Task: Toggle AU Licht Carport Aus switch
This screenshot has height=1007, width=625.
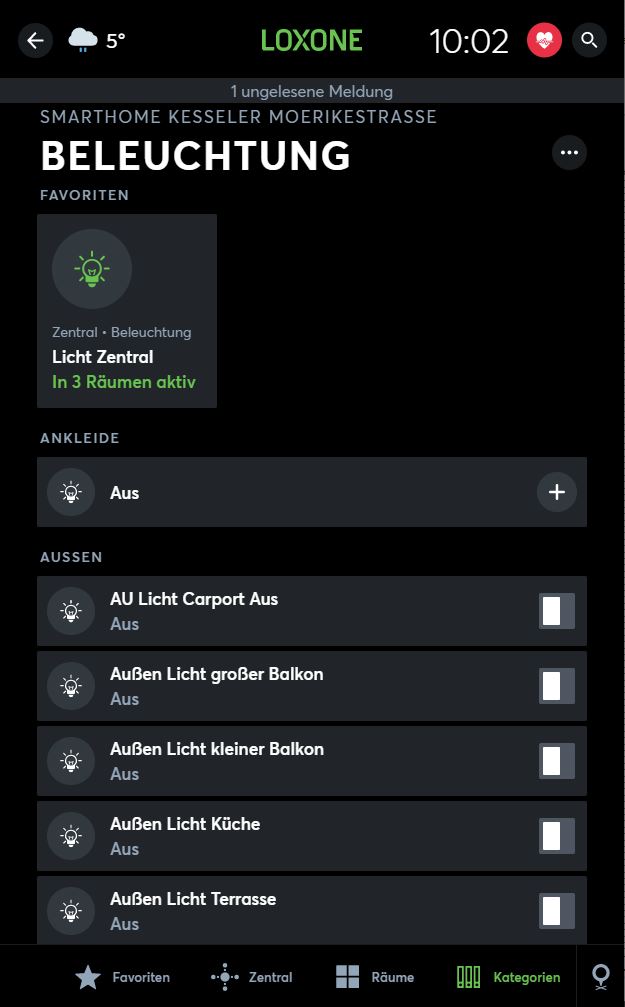Action: 557,611
